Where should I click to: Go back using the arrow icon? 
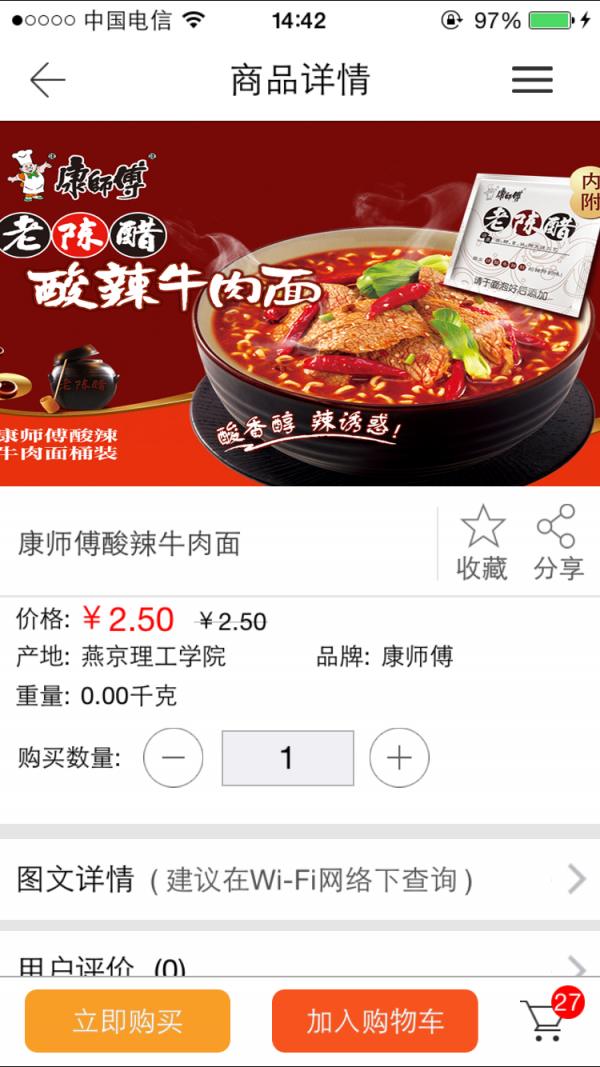47,80
